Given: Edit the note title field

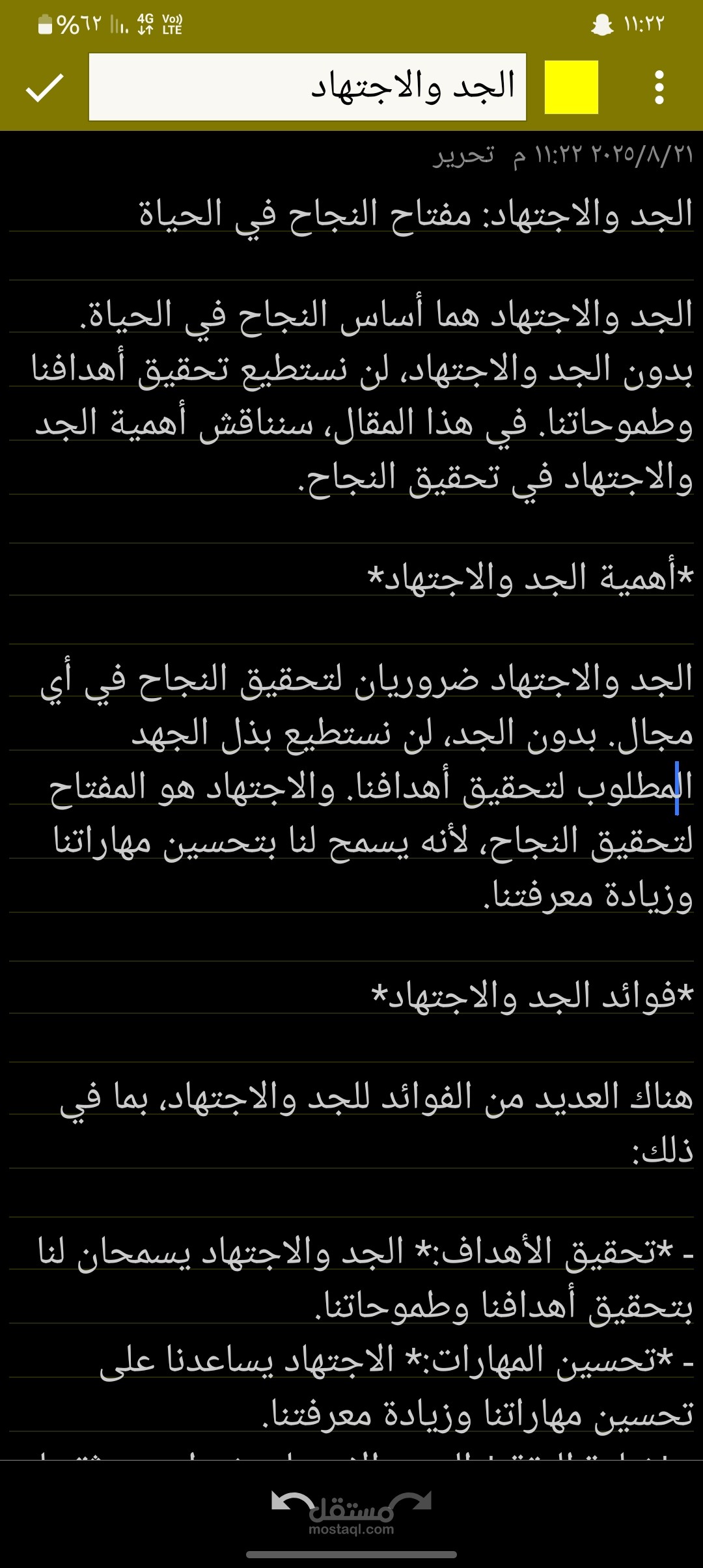Looking at the screenshot, I should point(307,87).
